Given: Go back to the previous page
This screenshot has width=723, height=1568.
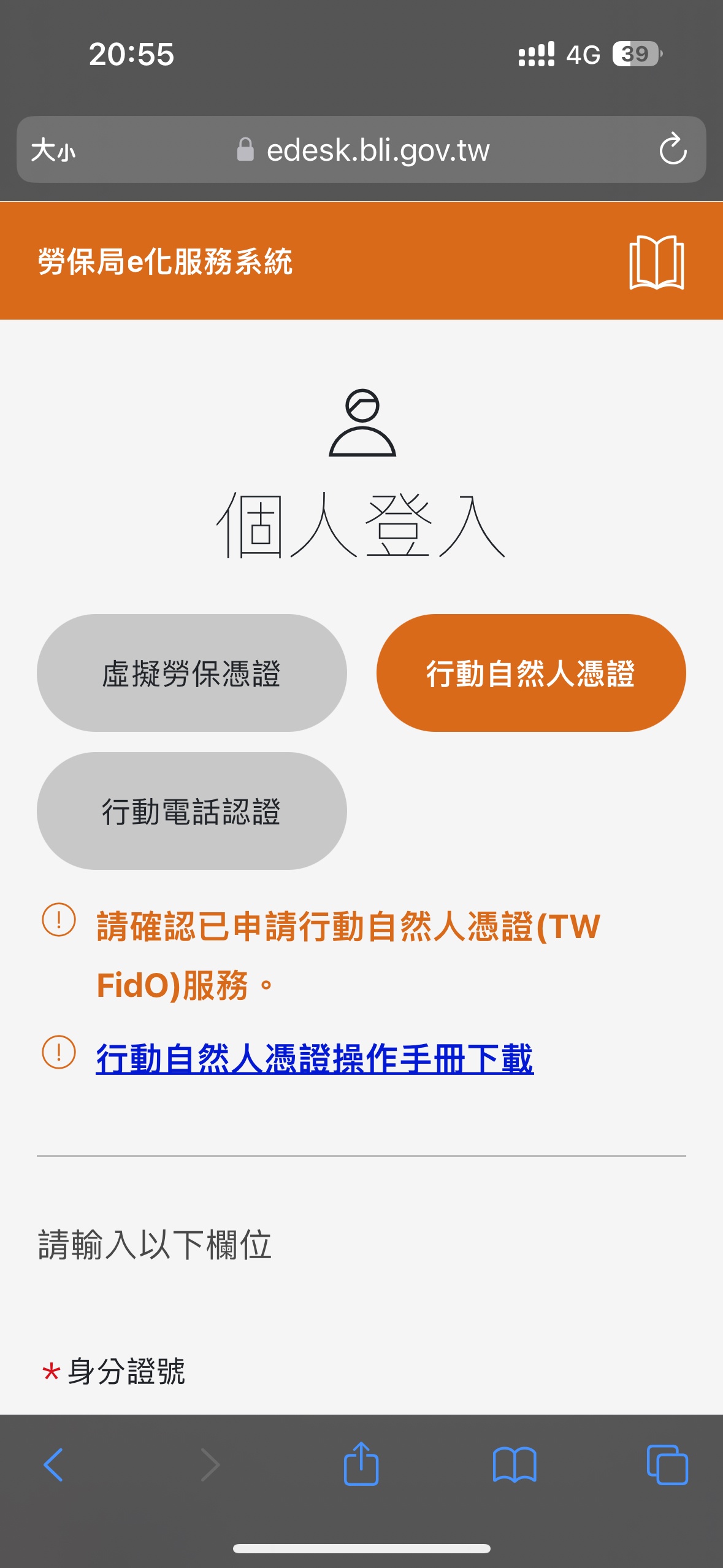Looking at the screenshot, I should pos(53,1465).
